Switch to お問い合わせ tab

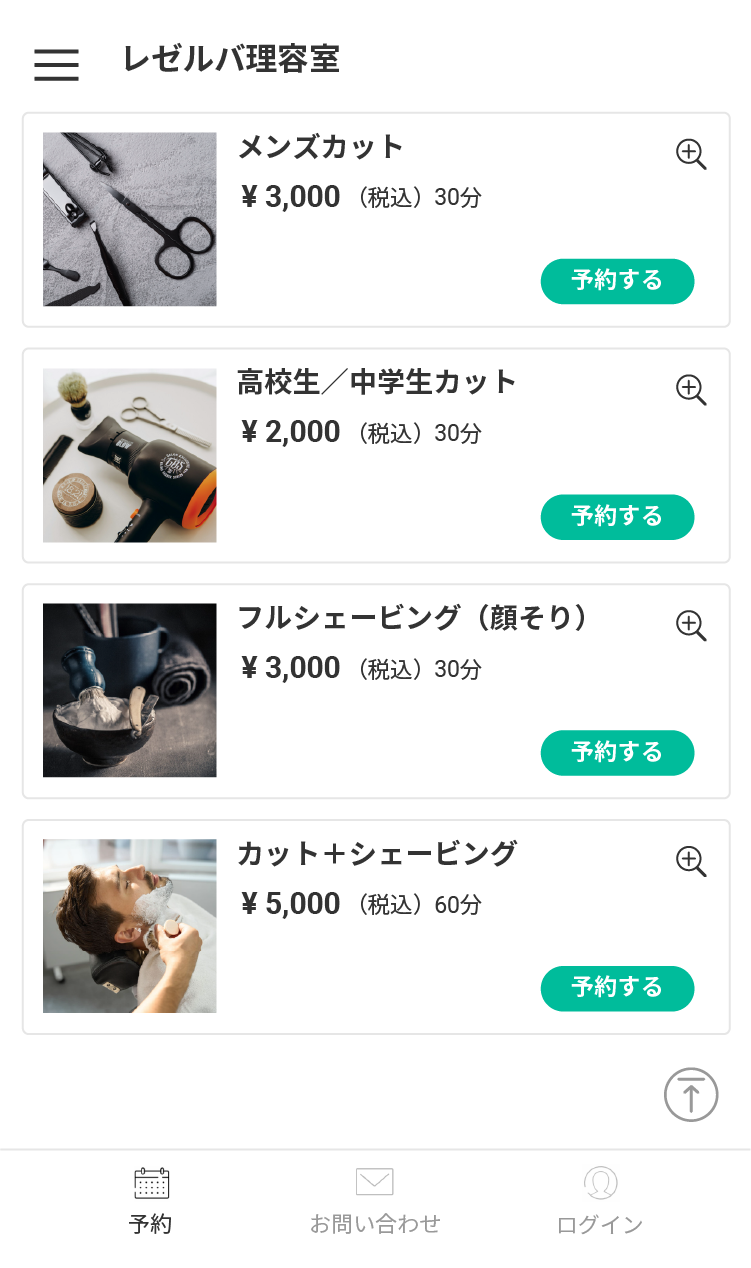click(x=375, y=1201)
